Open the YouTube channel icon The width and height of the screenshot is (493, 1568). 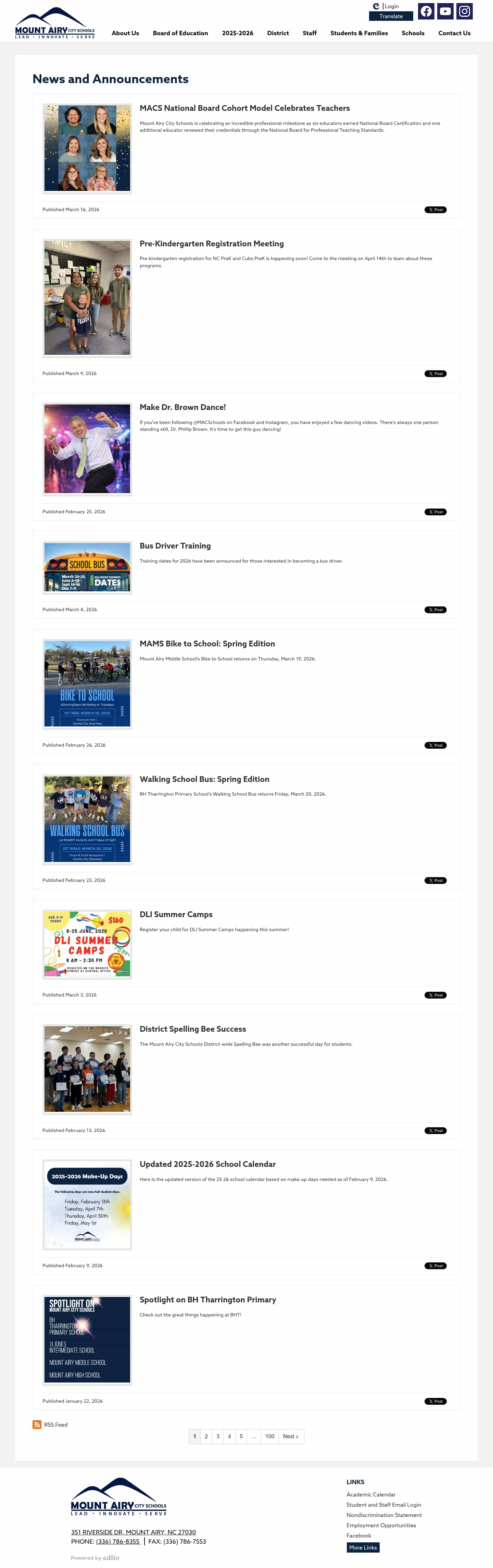[445, 11]
